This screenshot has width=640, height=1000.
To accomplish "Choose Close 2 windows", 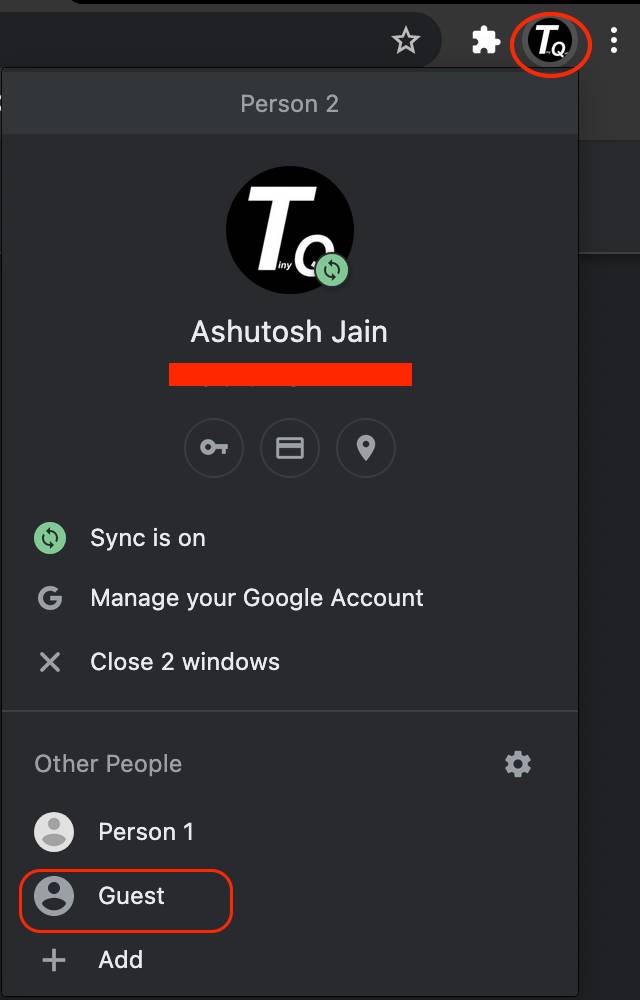I will 184,662.
